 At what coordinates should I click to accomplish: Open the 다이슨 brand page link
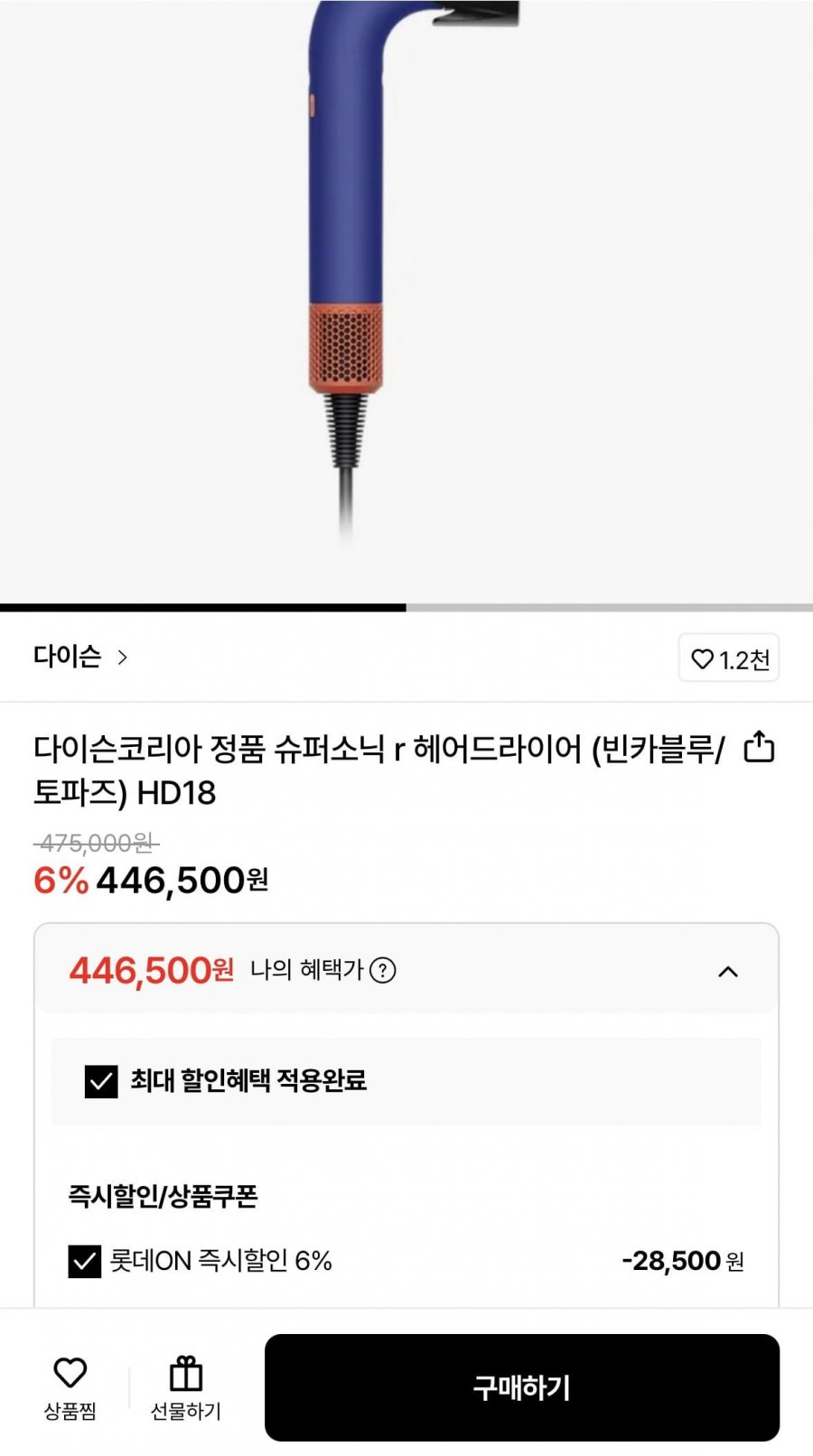click(x=80, y=657)
